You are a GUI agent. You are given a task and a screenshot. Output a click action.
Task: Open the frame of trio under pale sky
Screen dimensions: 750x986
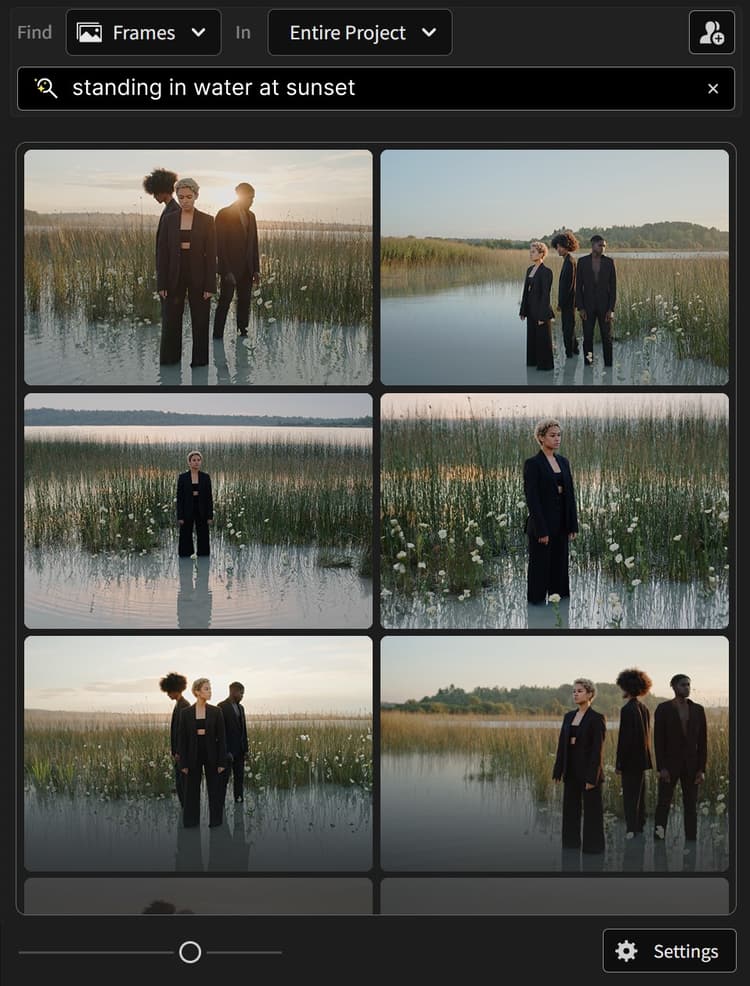coord(198,753)
